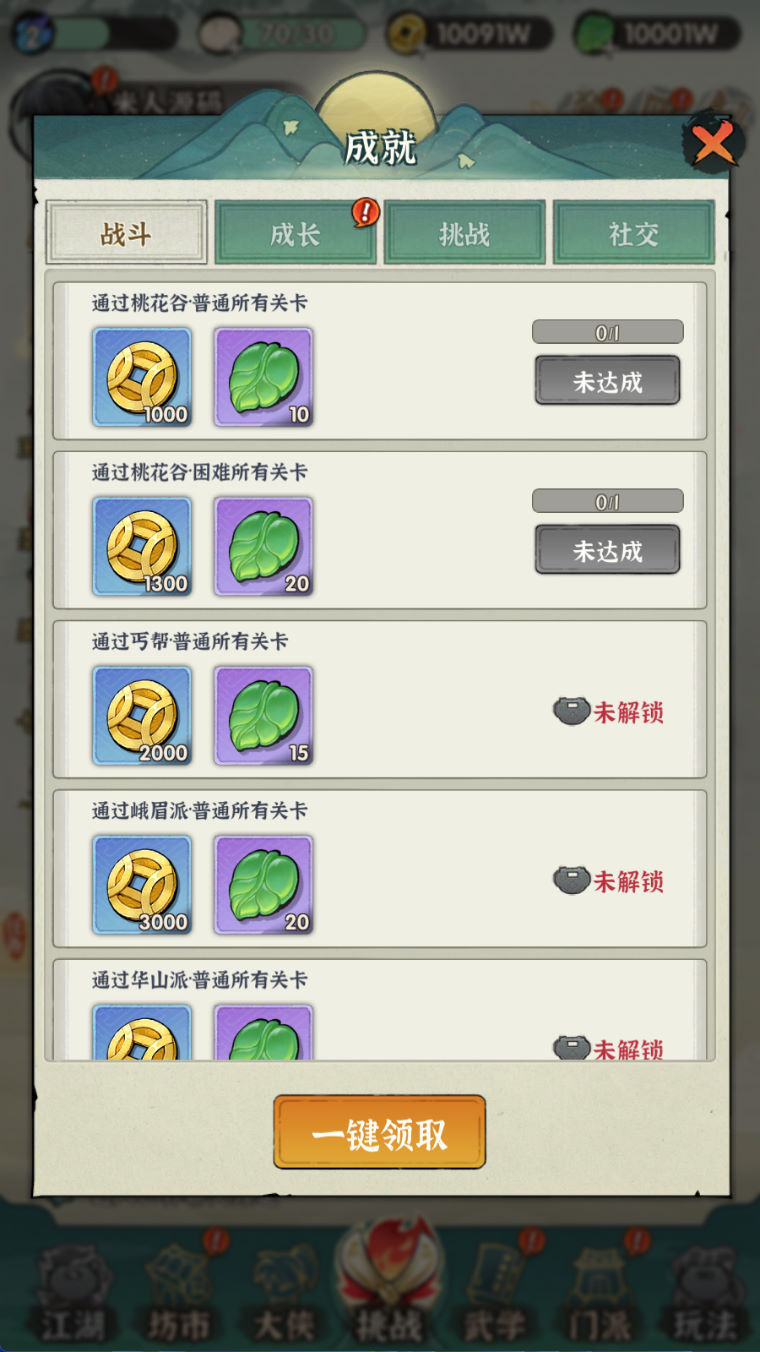Close the 成就 achievements dialog
This screenshot has width=760, height=1352.
(x=713, y=144)
